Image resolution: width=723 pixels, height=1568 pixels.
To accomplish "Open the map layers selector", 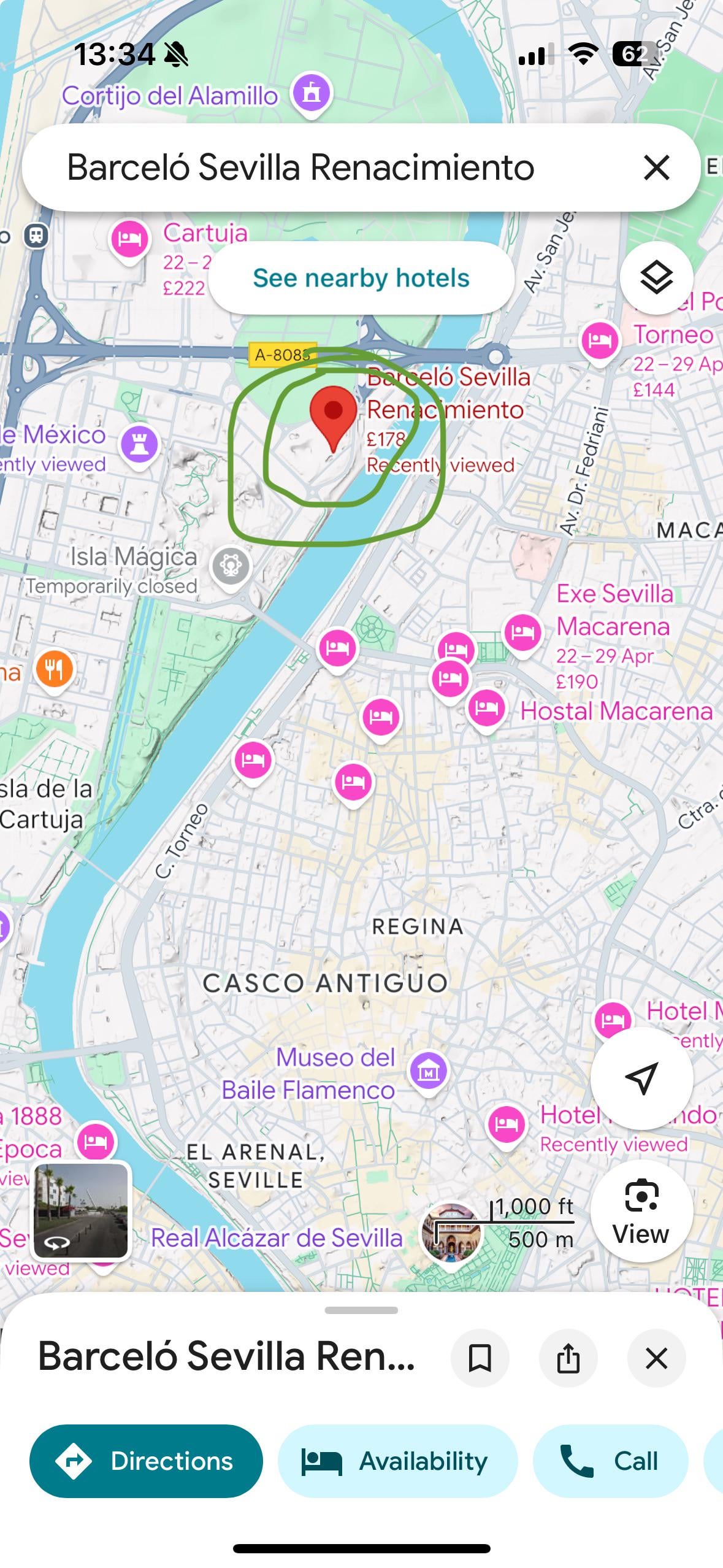I will [x=656, y=278].
